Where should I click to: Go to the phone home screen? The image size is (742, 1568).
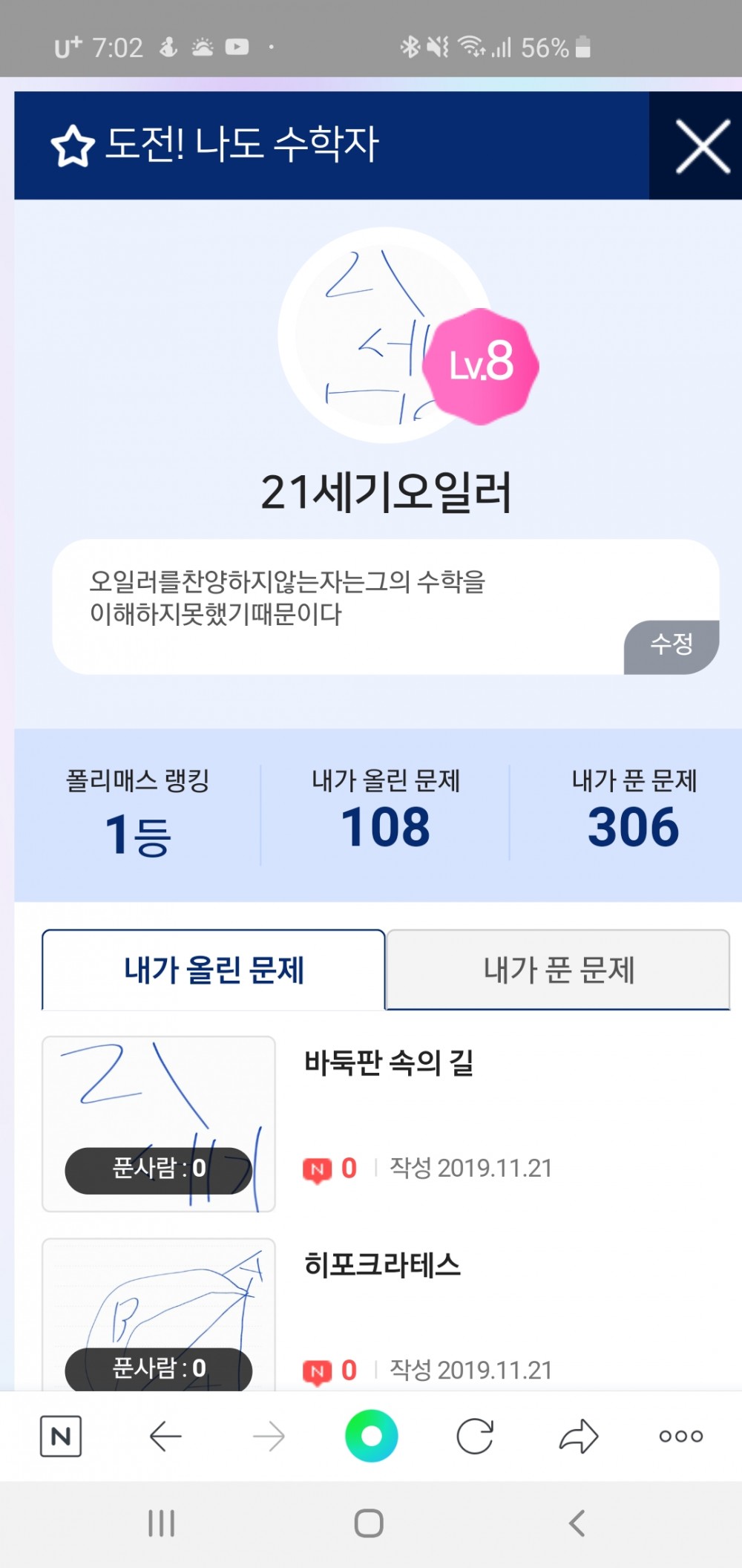tap(369, 1523)
